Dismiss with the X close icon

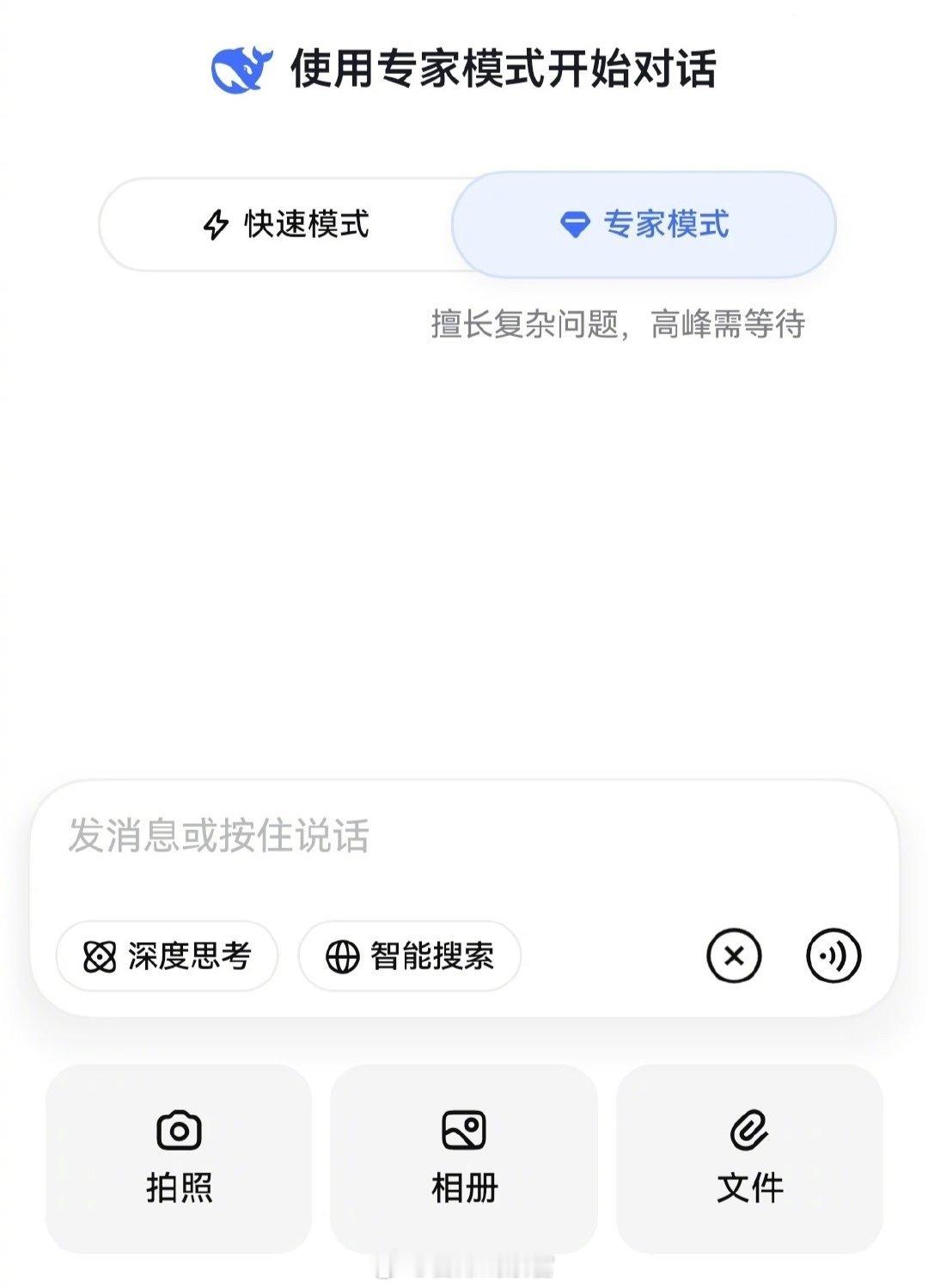(x=732, y=955)
